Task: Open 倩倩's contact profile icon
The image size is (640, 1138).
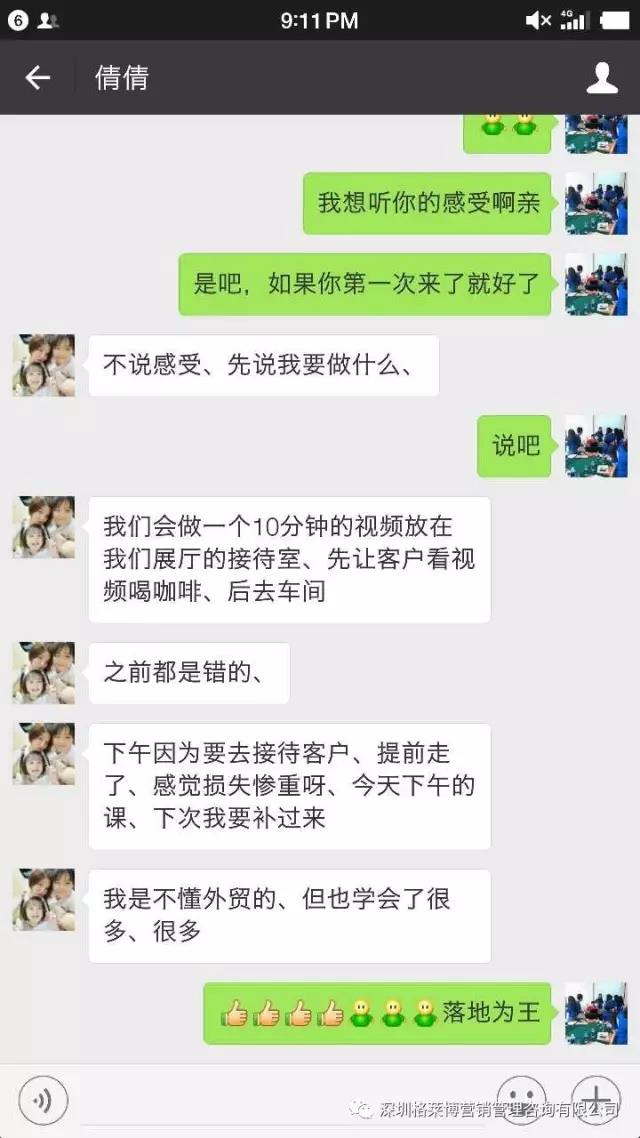Action: coord(601,78)
